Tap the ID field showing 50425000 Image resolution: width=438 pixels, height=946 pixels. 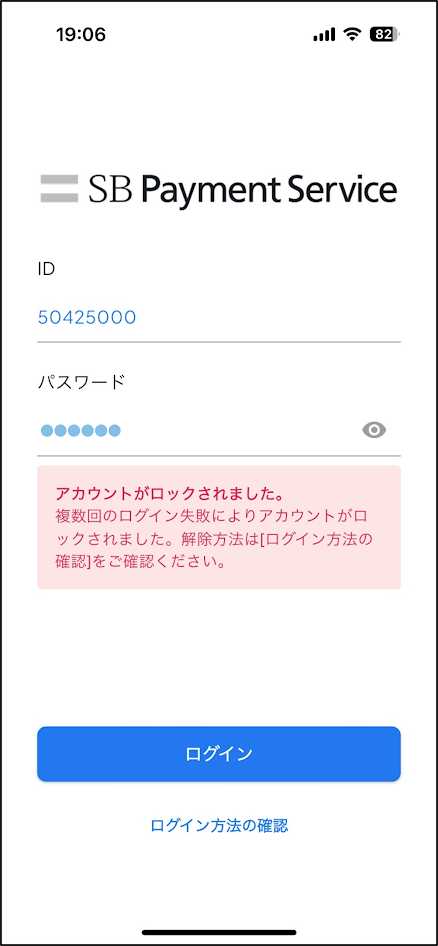tap(218, 317)
